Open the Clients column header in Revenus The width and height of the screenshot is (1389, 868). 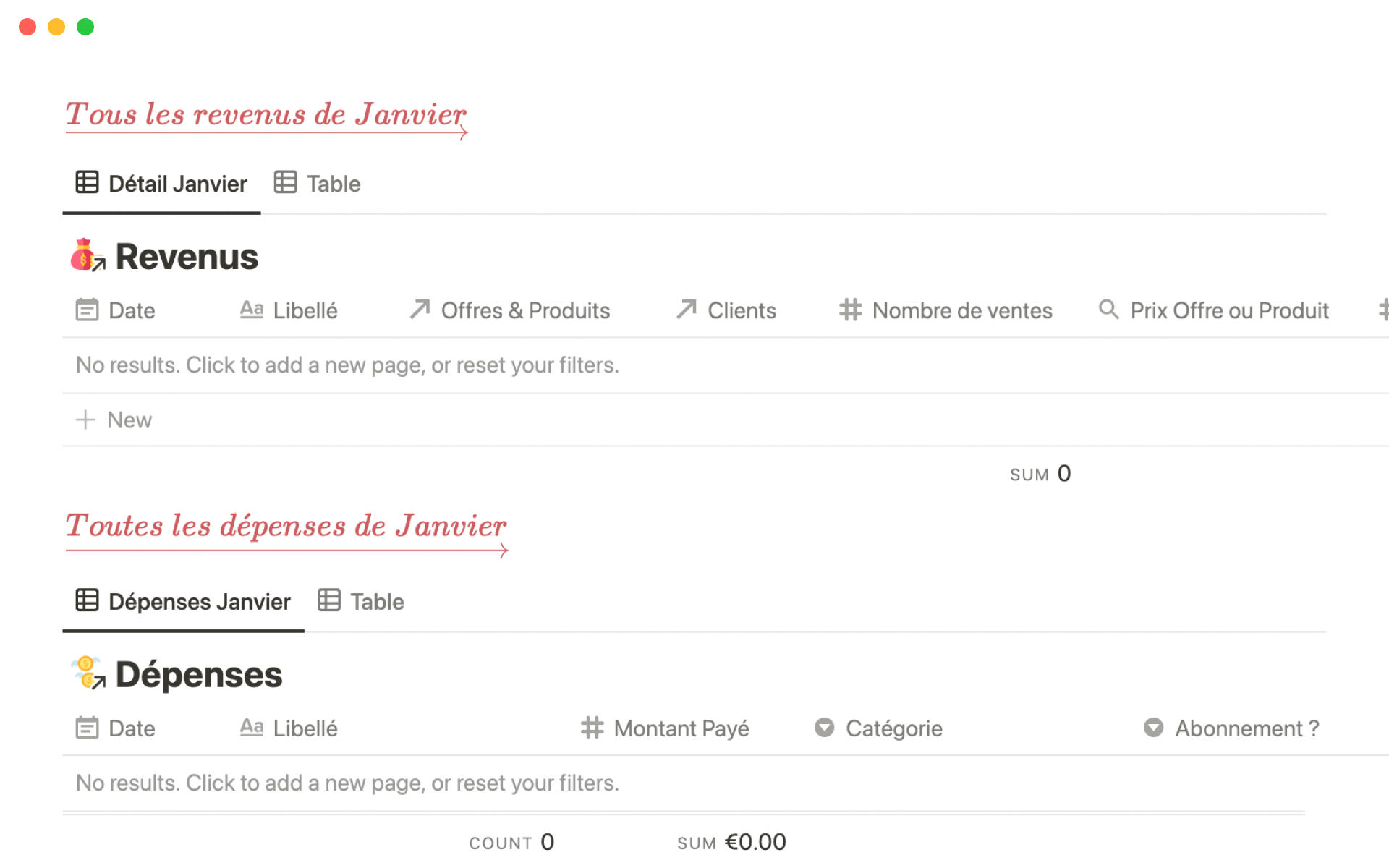pos(726,310)
